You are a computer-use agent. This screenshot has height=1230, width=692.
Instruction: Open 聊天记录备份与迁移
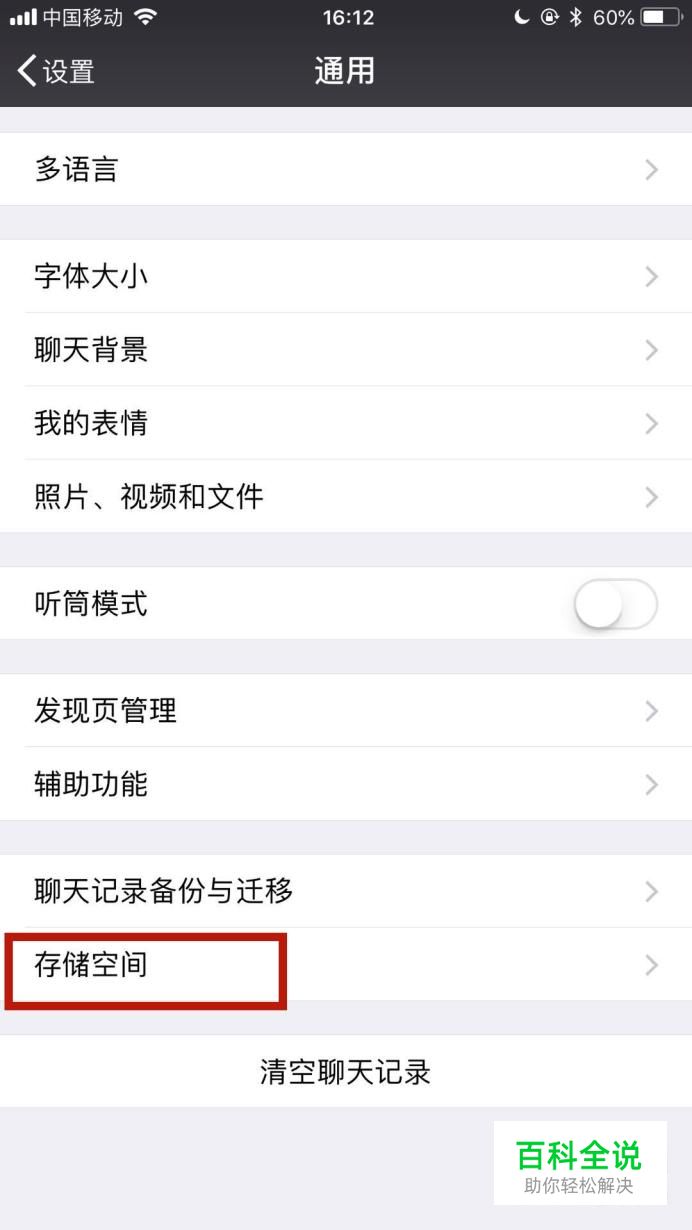click(345, 891)
